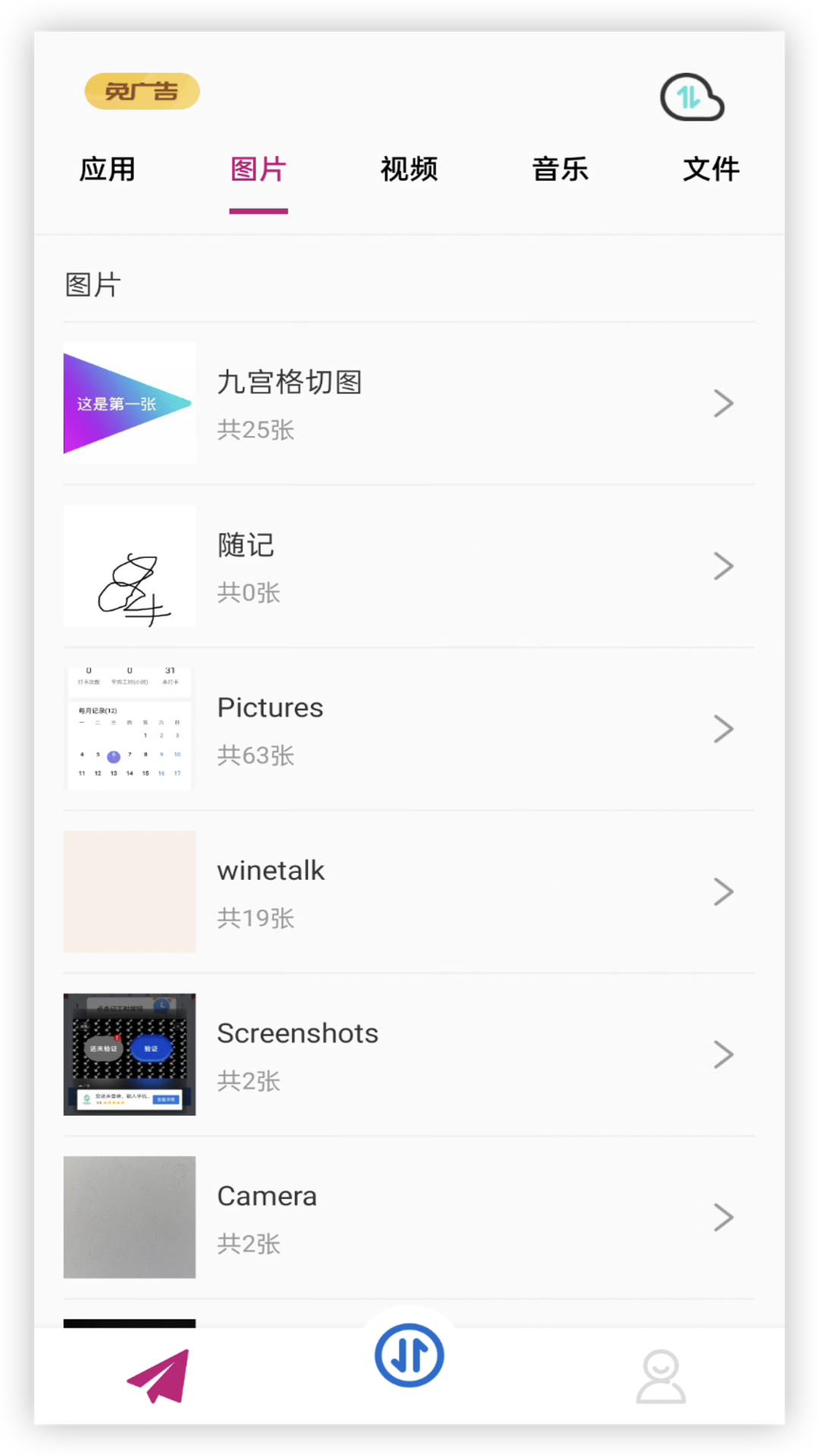Image resolution: width=819 pixels, height=1456 pixels.
Task: Open the 应用 tab
Action: coord(107,169)
